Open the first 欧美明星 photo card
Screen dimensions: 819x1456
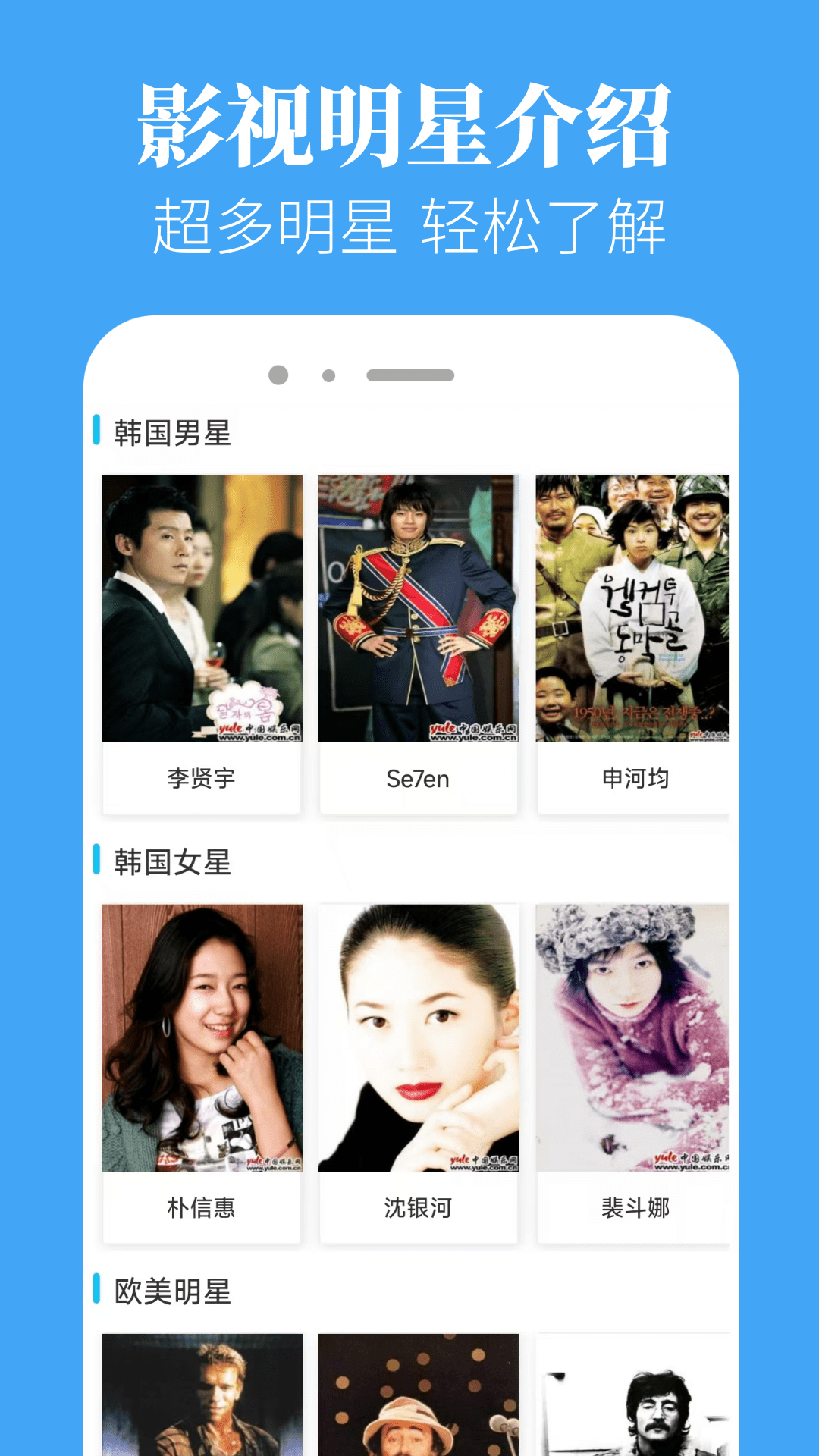[x=201, y=1407]
